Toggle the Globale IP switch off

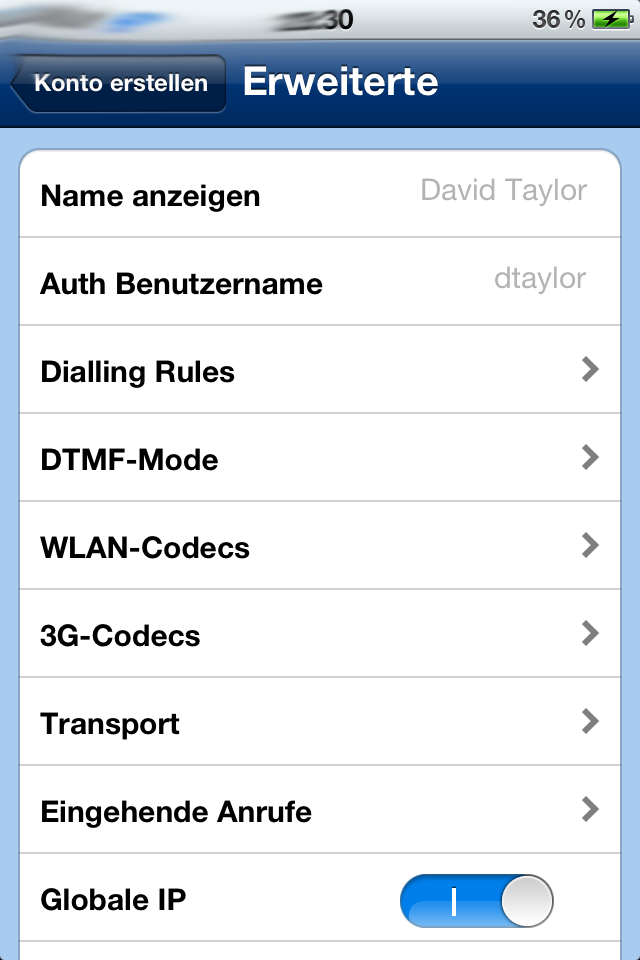(x=476, y=900)
